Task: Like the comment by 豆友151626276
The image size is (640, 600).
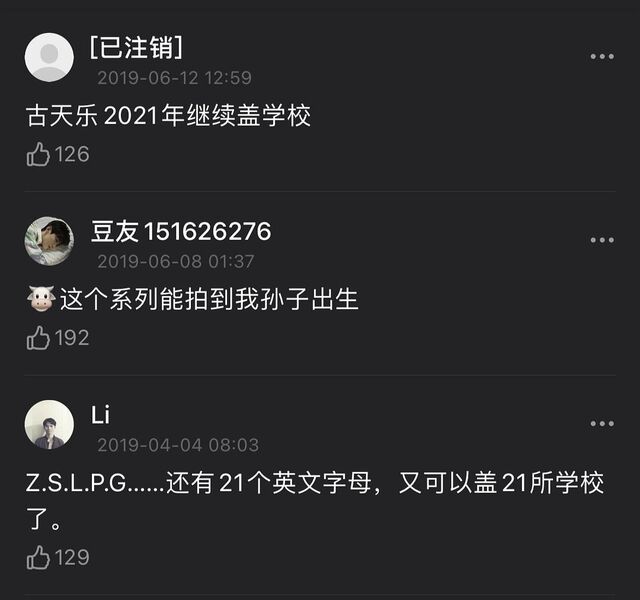Action: (x=39, y=338)
